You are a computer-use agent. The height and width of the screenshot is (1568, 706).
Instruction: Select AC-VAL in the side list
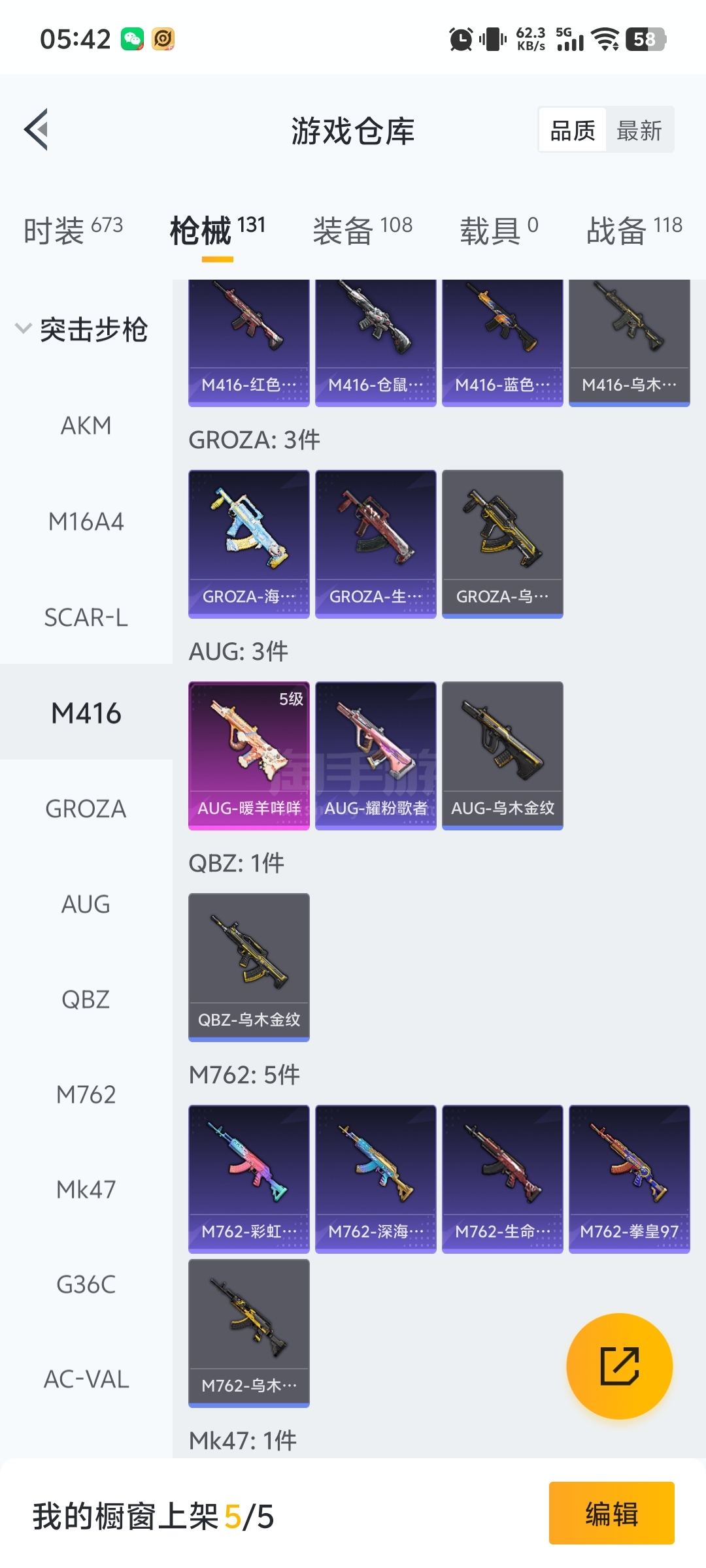point(86,1379)
